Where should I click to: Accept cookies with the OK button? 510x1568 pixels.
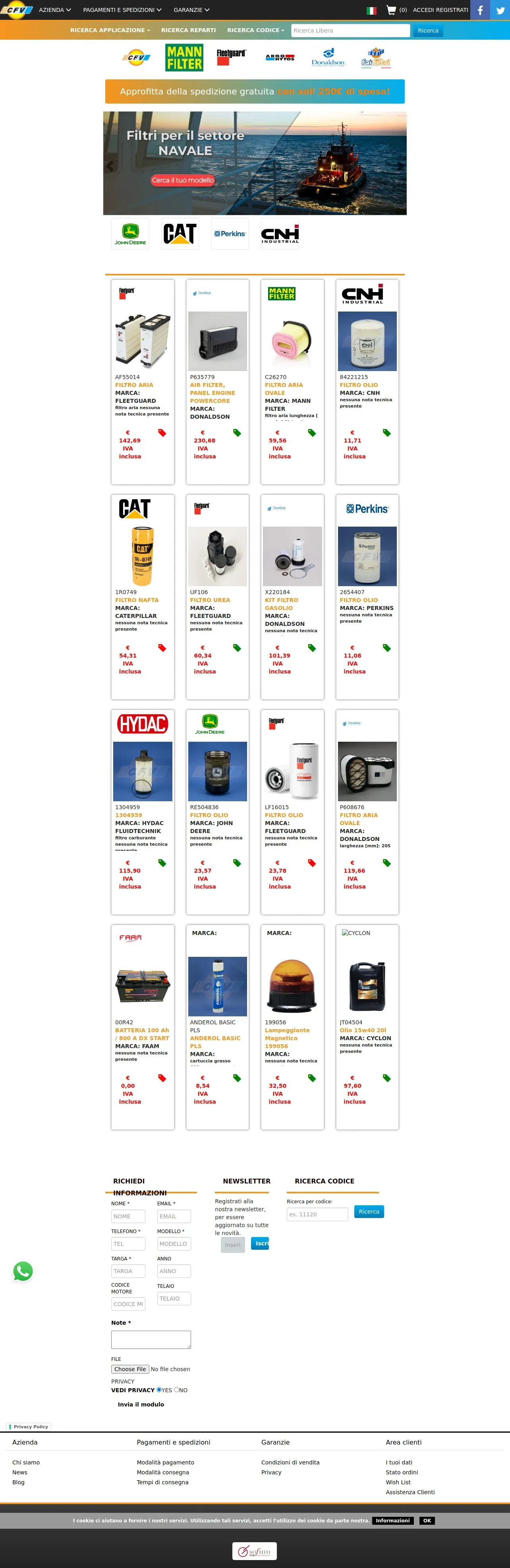coord(427,1520)
